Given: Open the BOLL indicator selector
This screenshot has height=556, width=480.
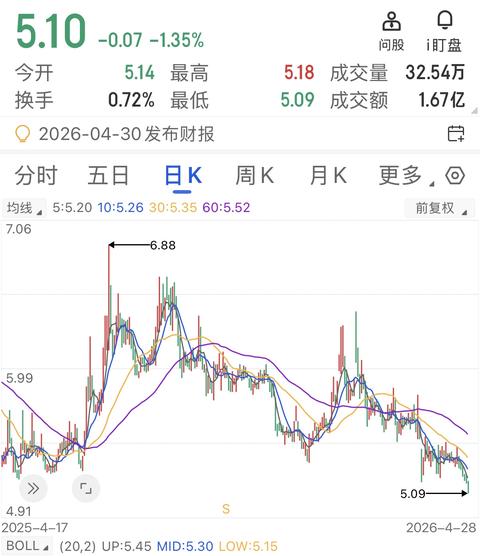Looking at the screenshot, I should coord(27,546).
